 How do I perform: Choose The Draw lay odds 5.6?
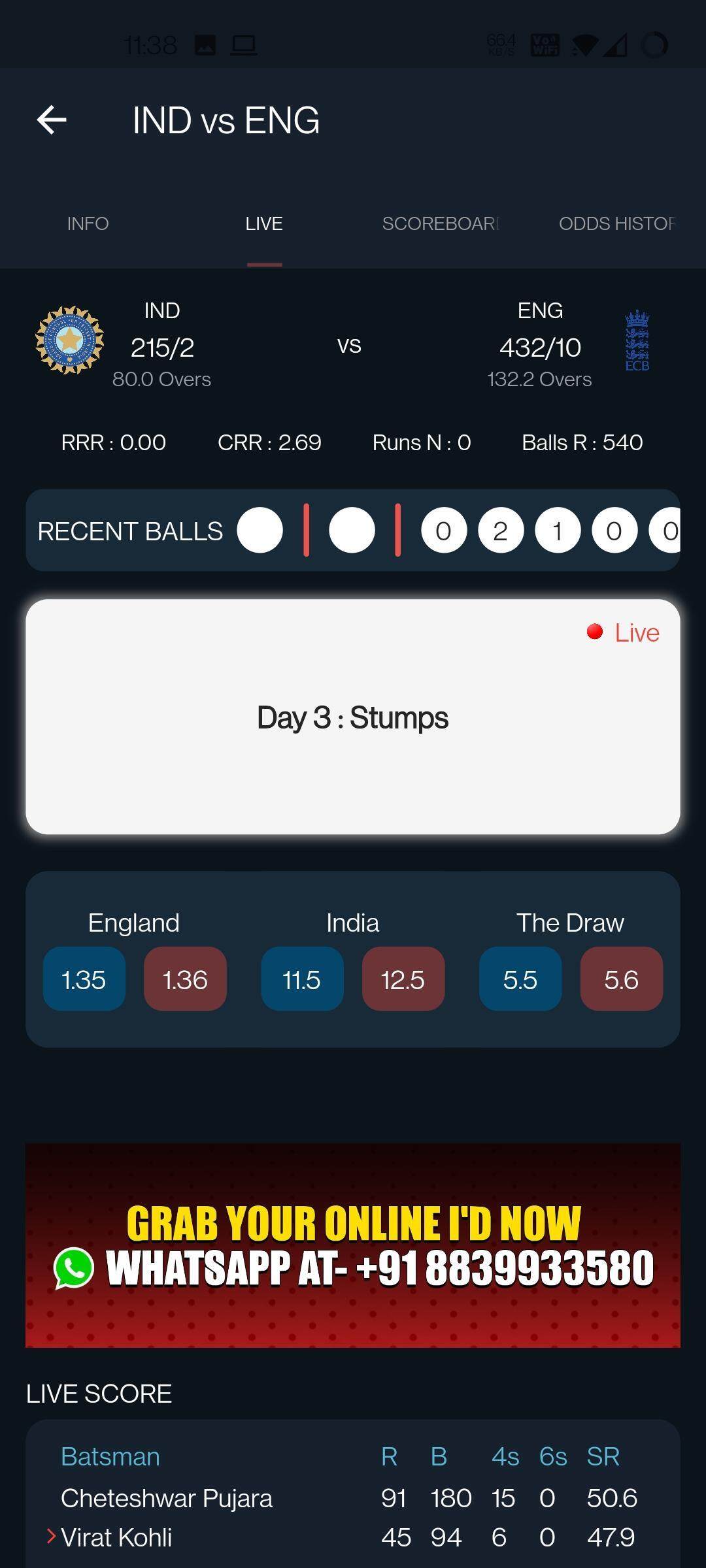pyautogui.click(x=622, y=979)
